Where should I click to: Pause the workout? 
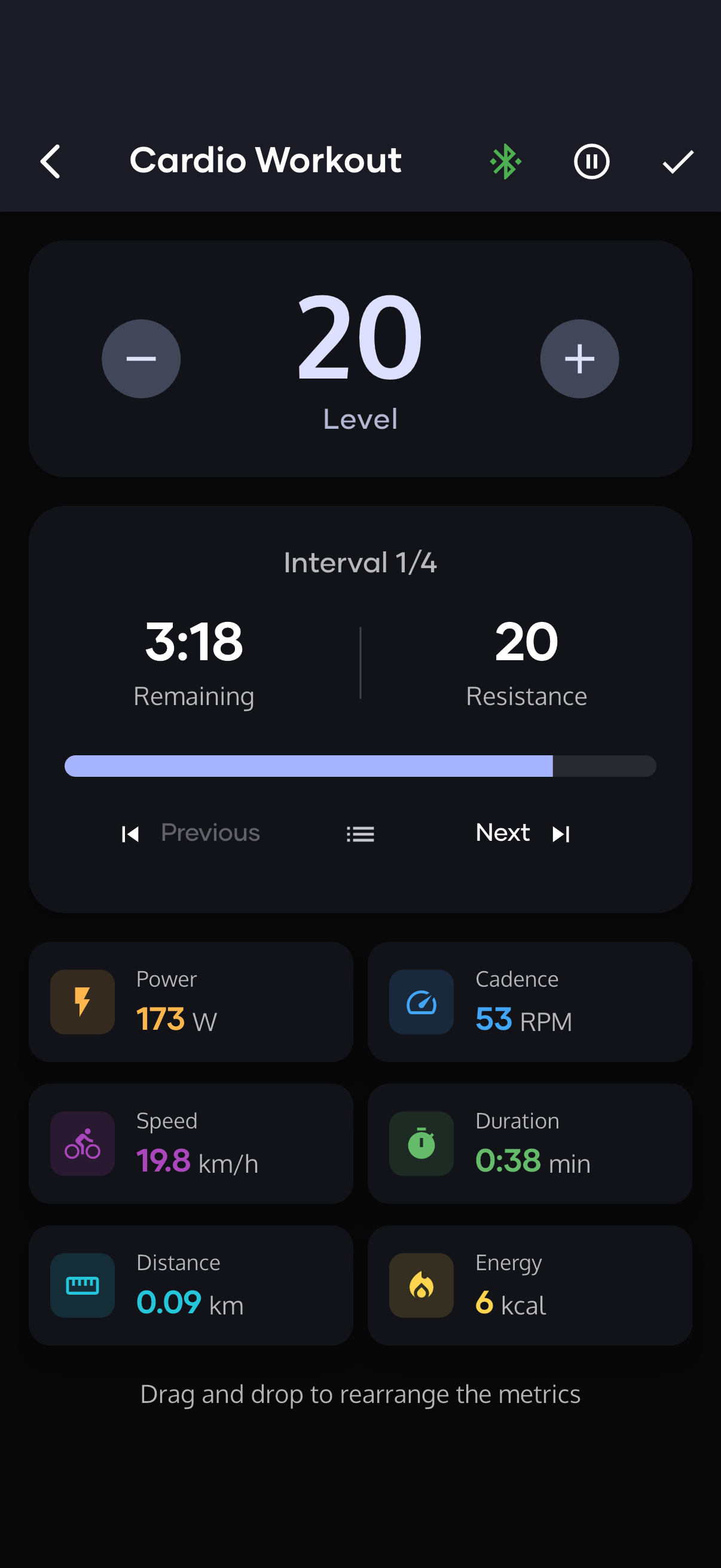tap(591, 161)
